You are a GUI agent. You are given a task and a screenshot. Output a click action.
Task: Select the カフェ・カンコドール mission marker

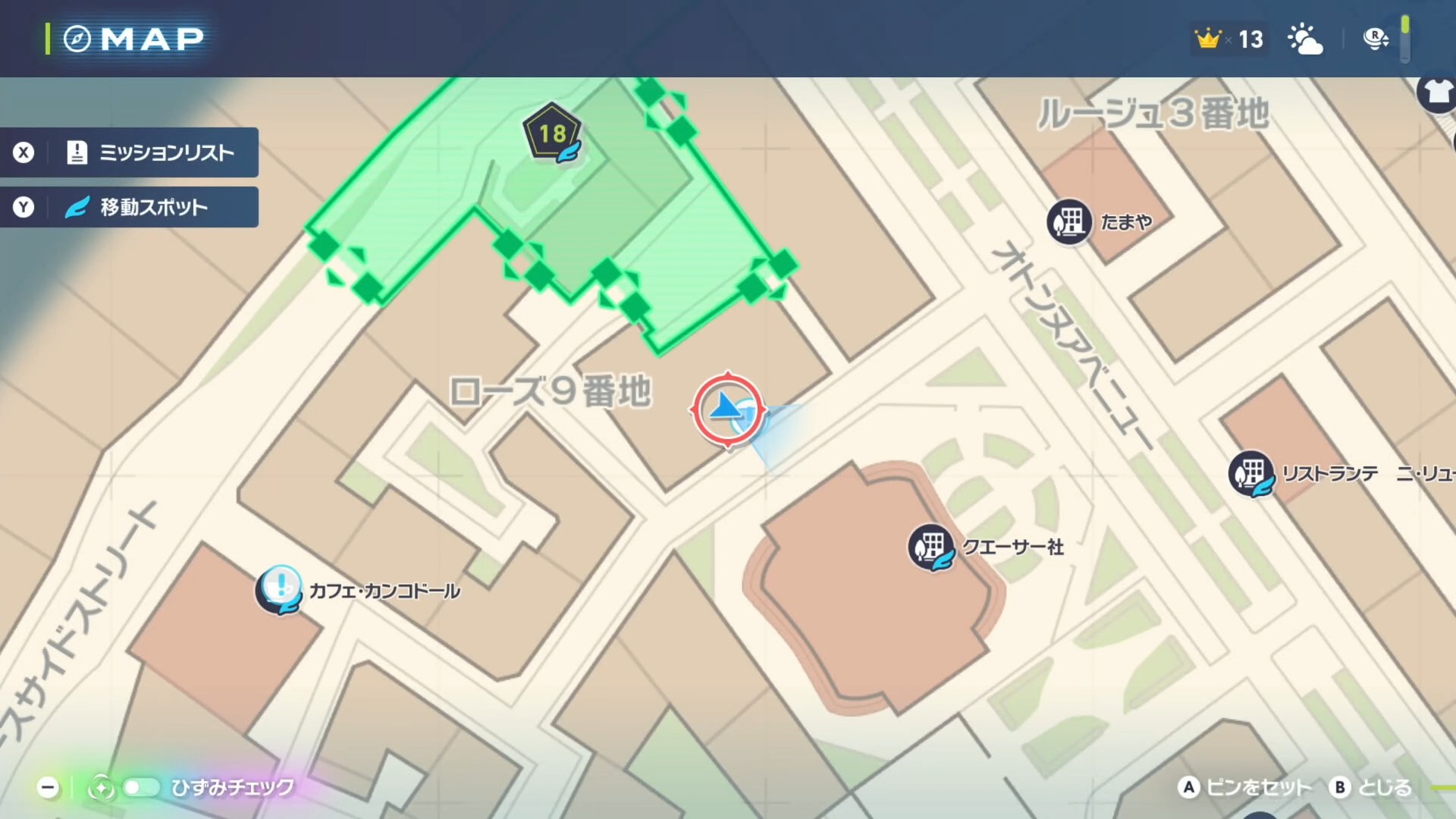point(280,589)
